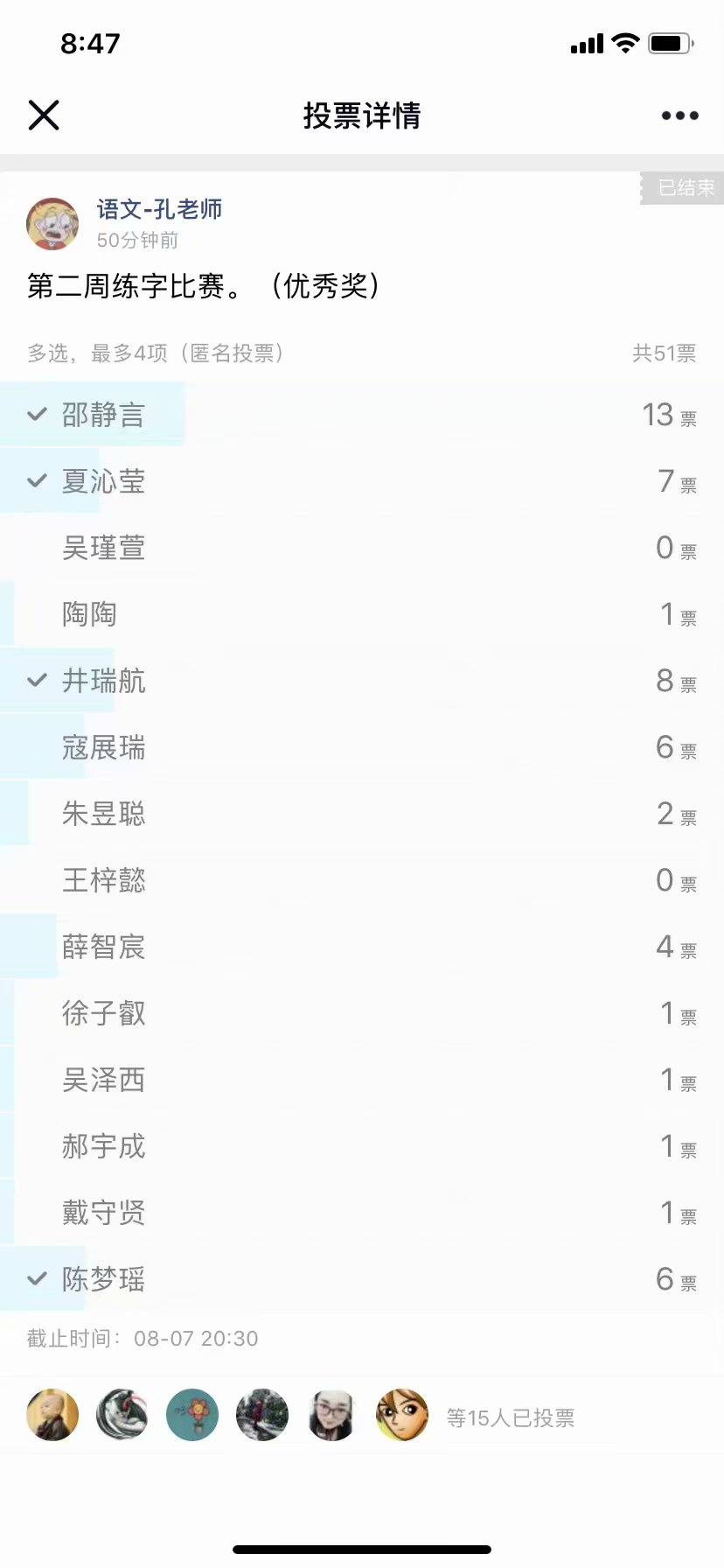Open the three-dot more options menu
Screen dimensions: 724x1568
[679, 115]
